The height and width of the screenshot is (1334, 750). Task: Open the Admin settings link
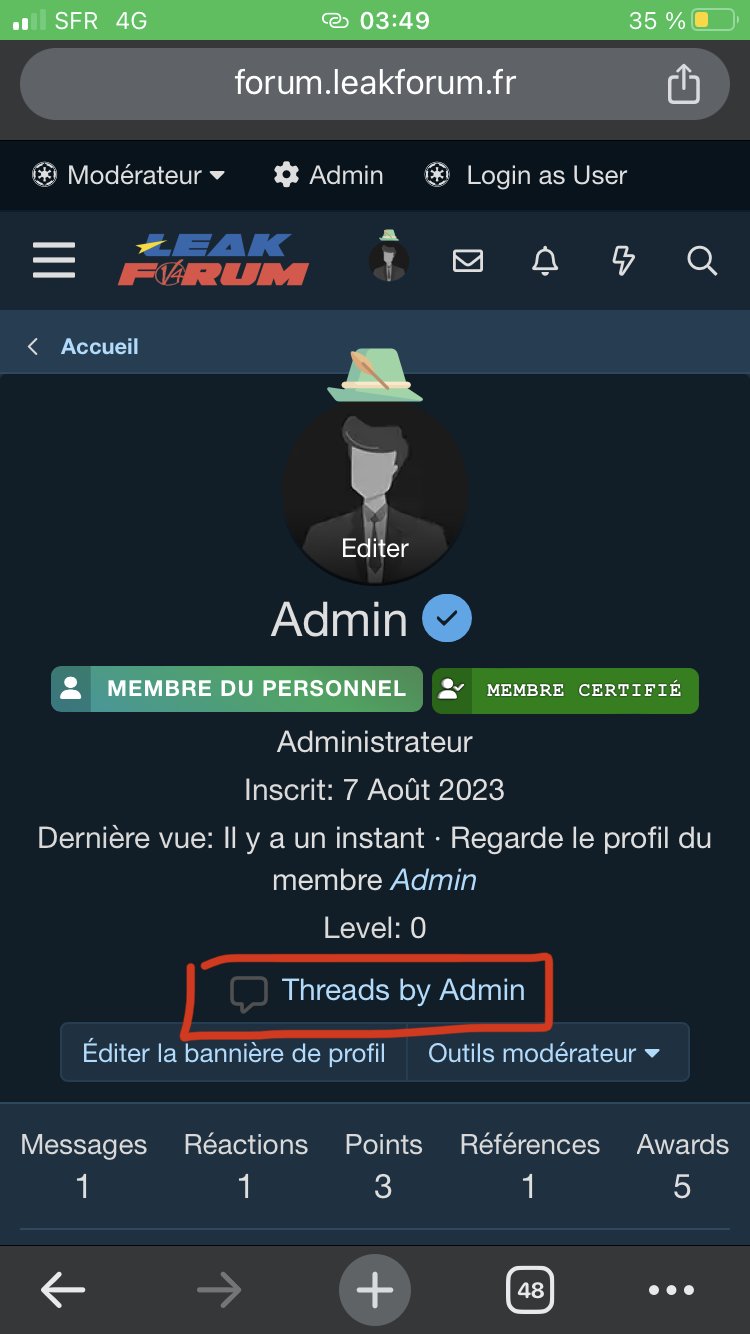click(329, 175)
